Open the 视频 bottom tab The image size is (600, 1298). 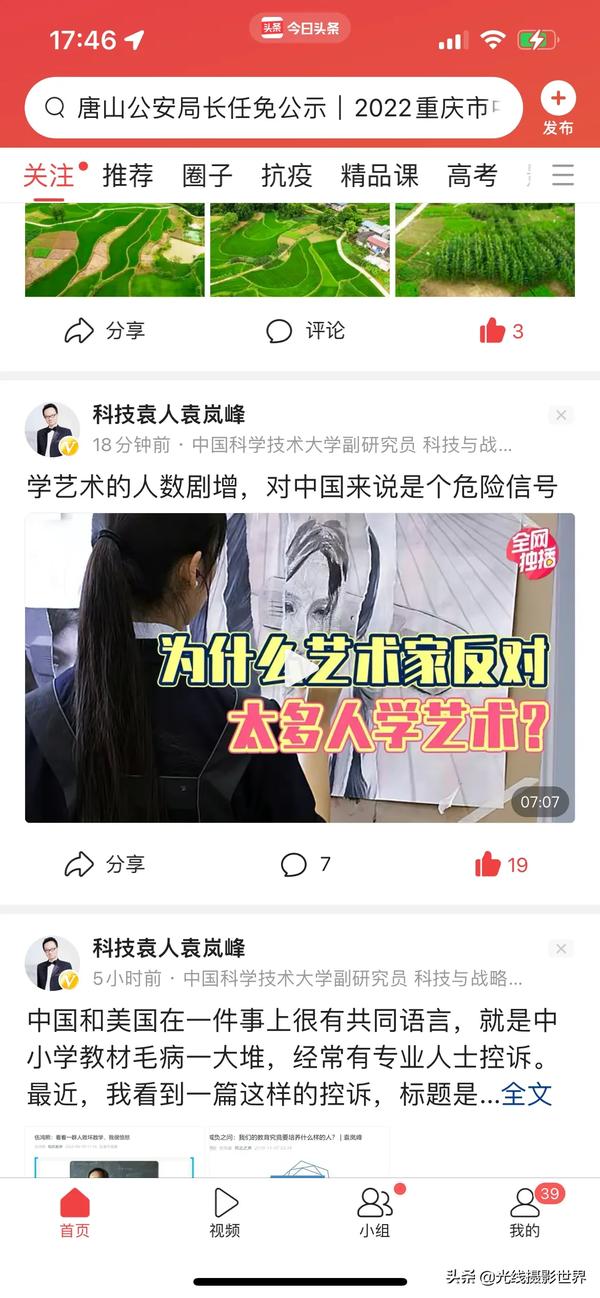225,1212
